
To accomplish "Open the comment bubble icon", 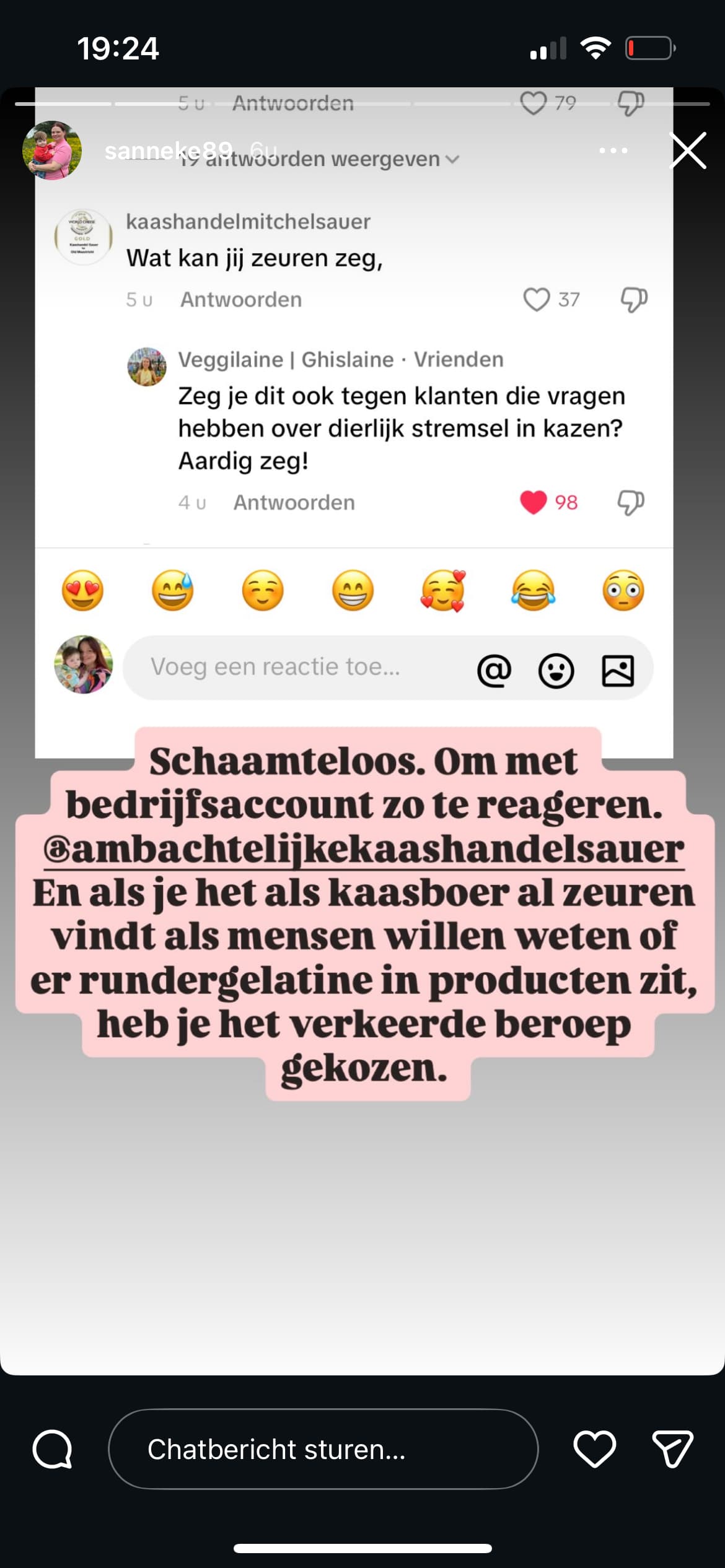I will (53, 1449).
